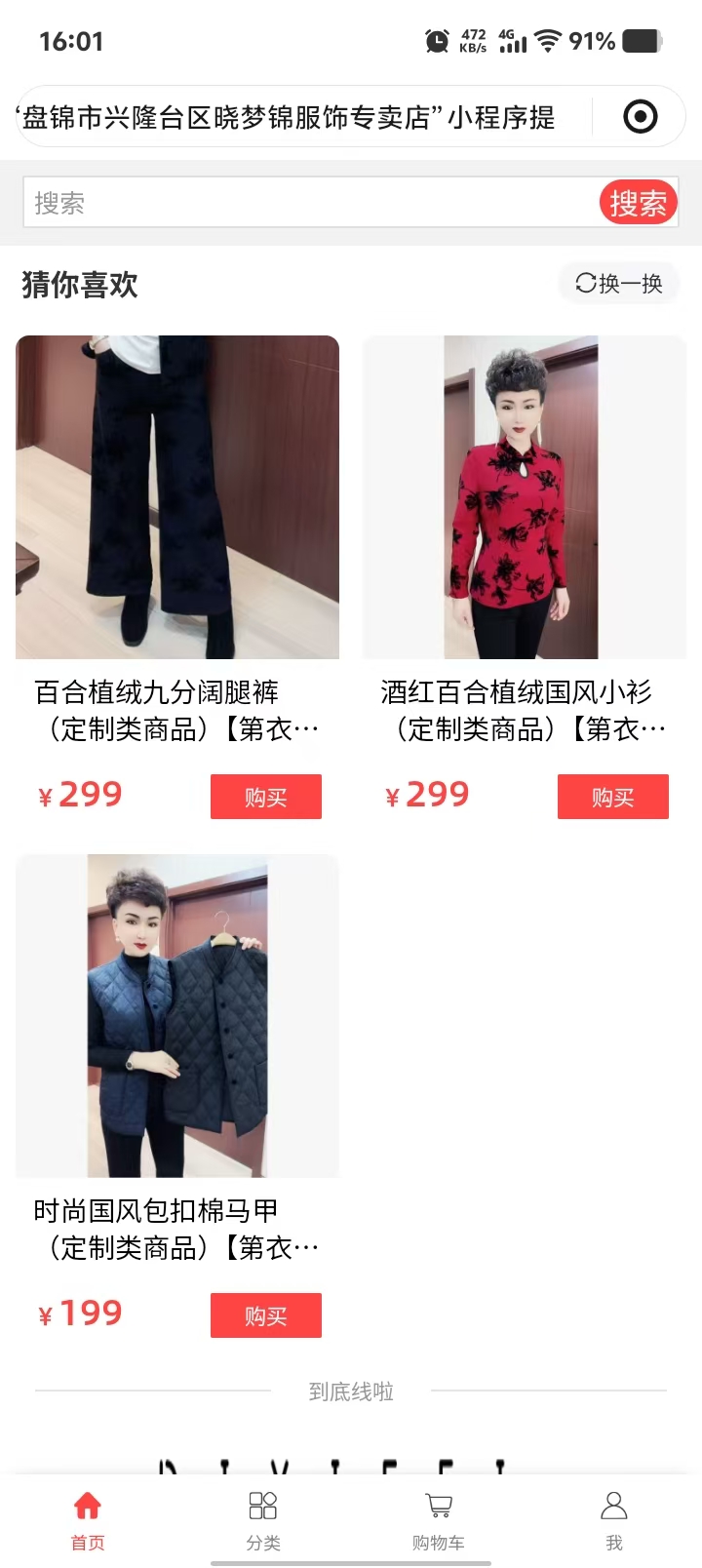This screenshot has width=702, height=1568.
Task: Go to the 我 profile tab
Action: [614, 1519]
